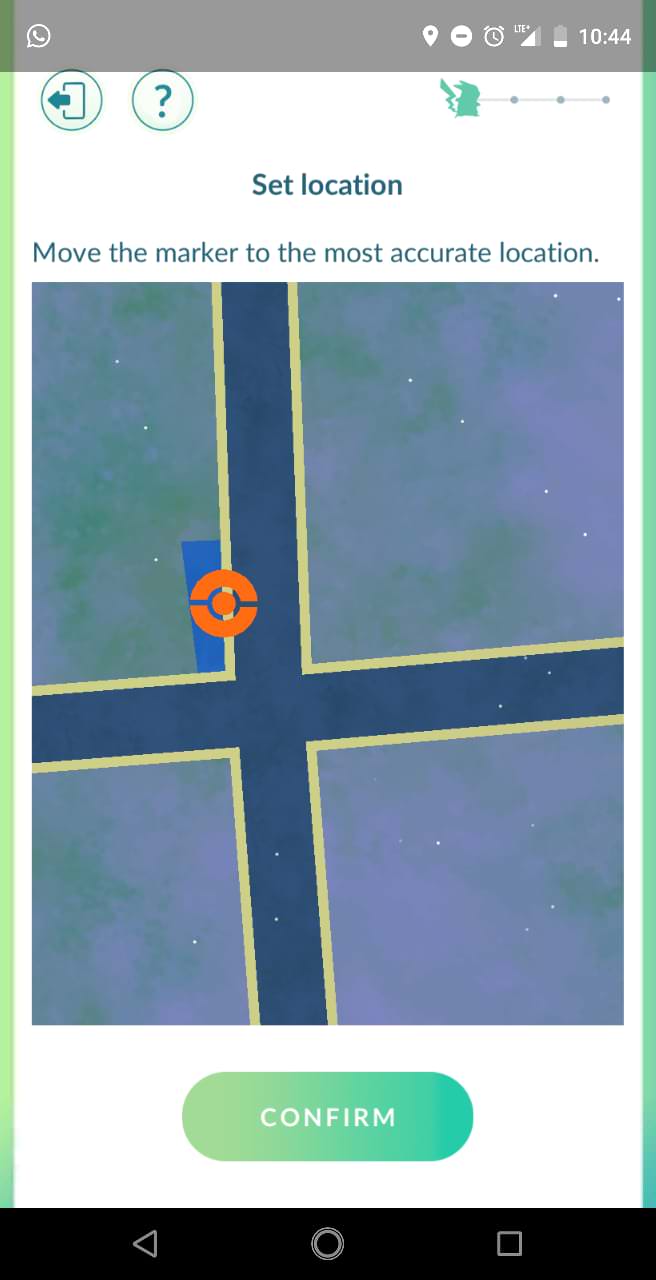Open the help question mark
This screenshot has height=1280, width=656.
163,100
